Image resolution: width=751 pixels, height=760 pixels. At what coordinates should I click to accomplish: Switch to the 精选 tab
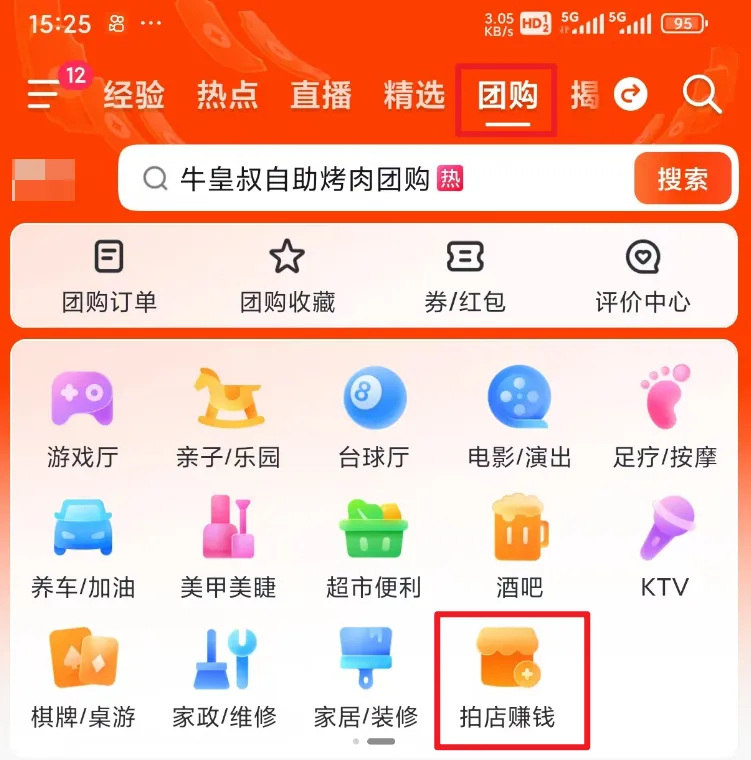[x=414, y=96]
